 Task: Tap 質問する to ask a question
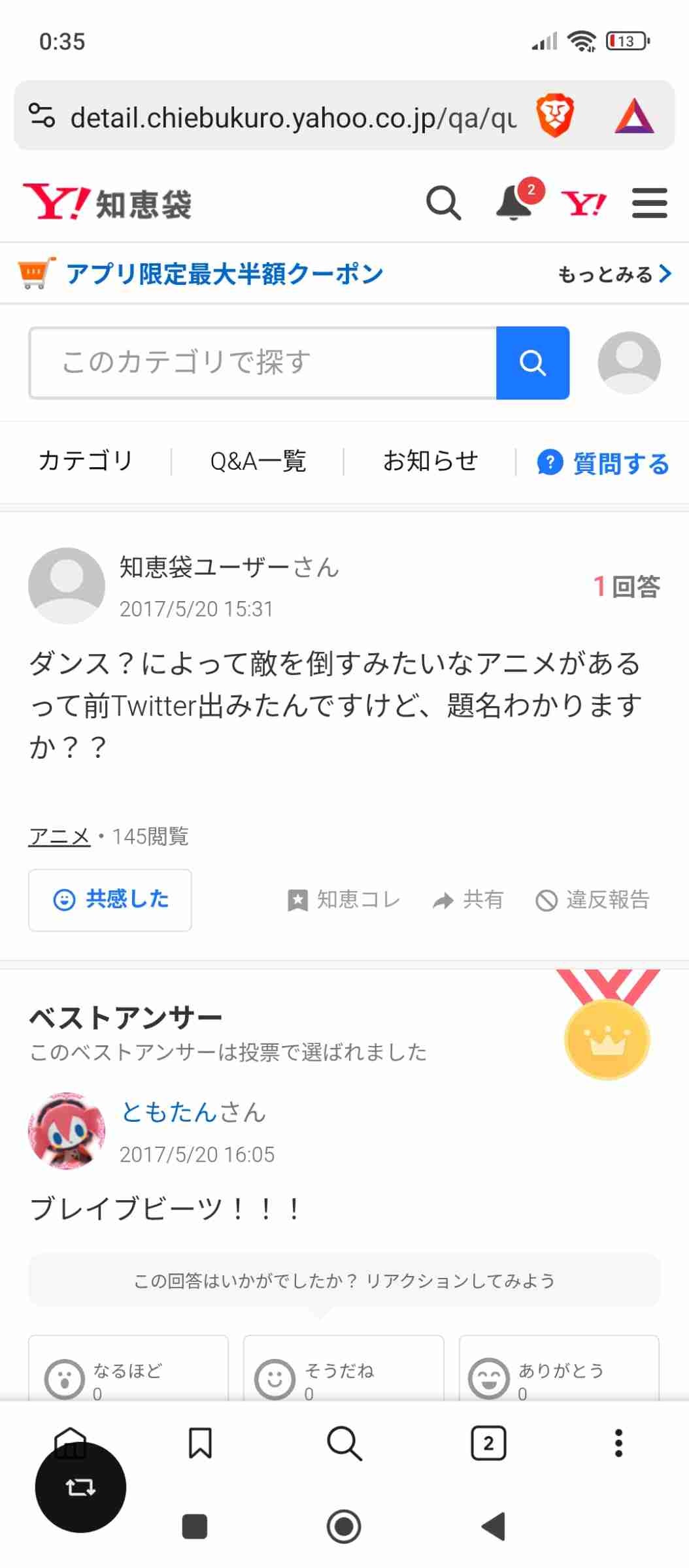(603, 463)
